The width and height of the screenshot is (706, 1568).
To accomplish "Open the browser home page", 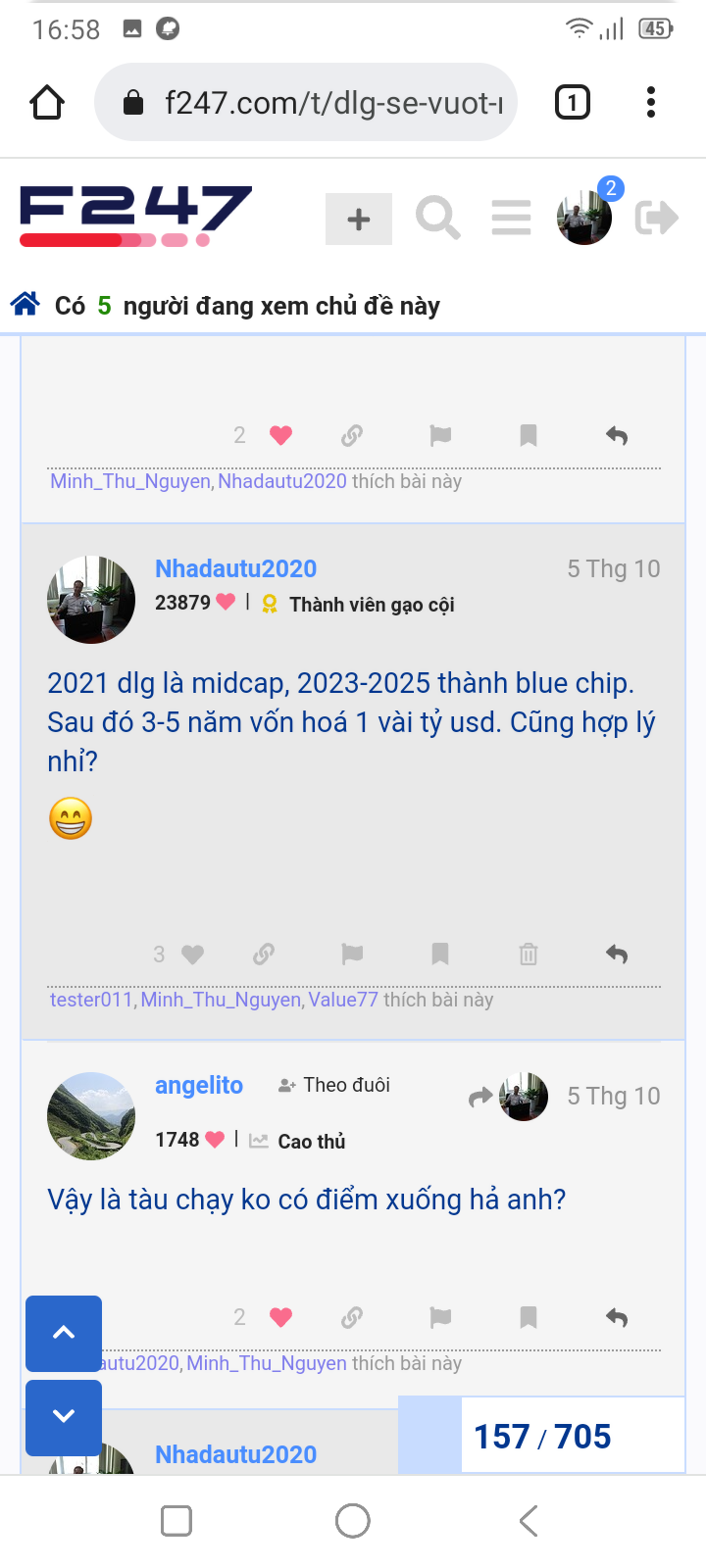I will click(47, 102).
